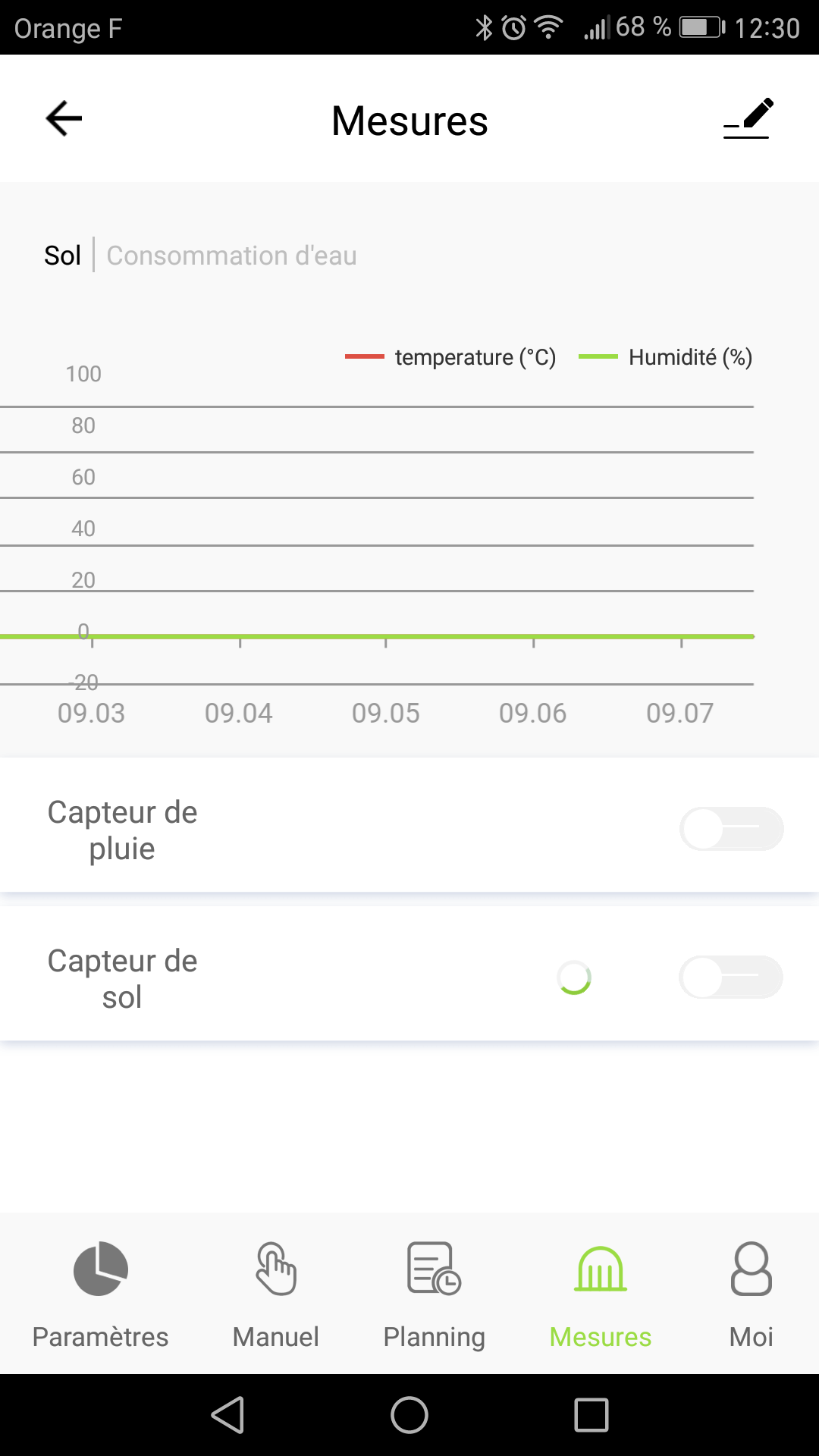Tap the system home button

[x=409, y=1415]
